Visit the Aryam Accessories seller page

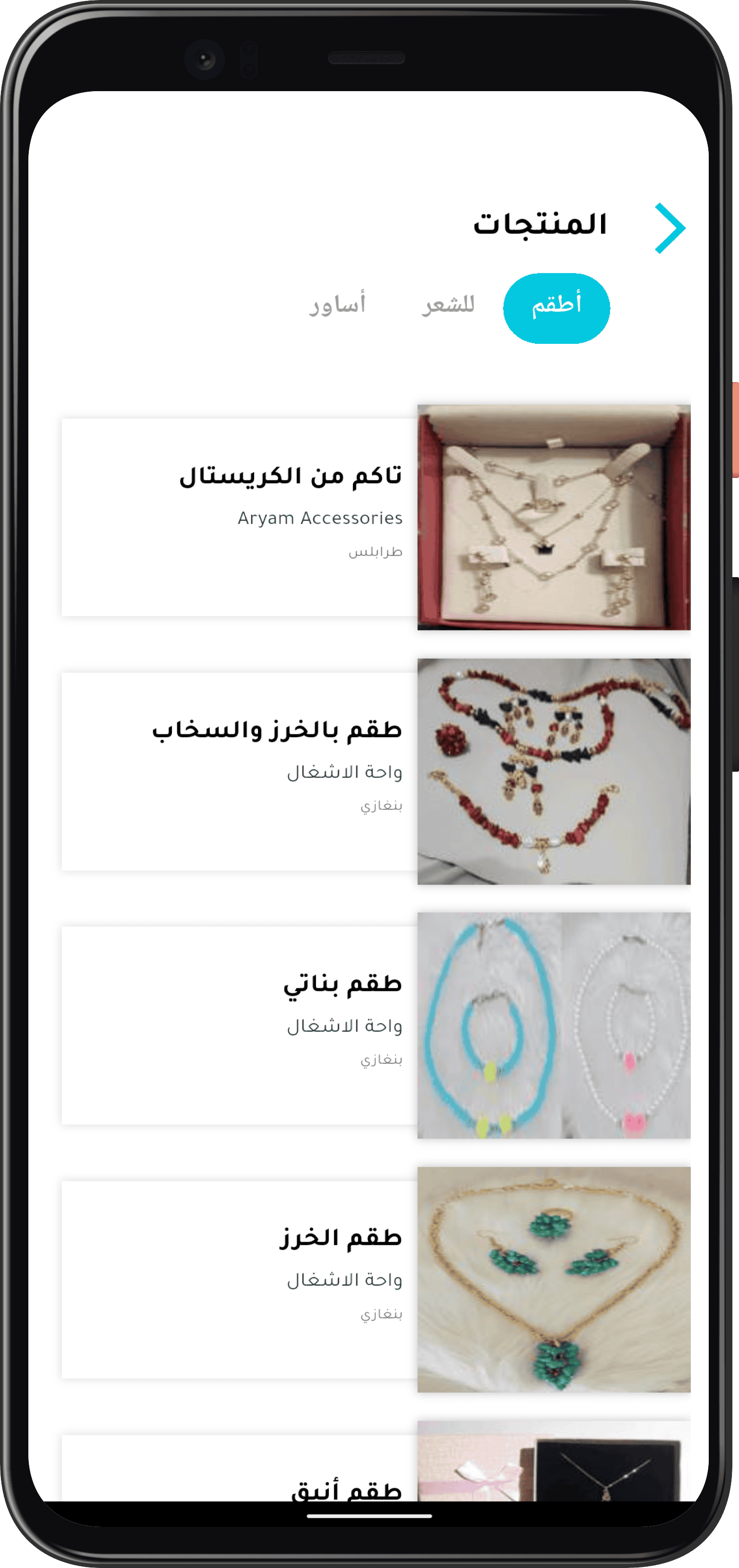tap(319, 518)
